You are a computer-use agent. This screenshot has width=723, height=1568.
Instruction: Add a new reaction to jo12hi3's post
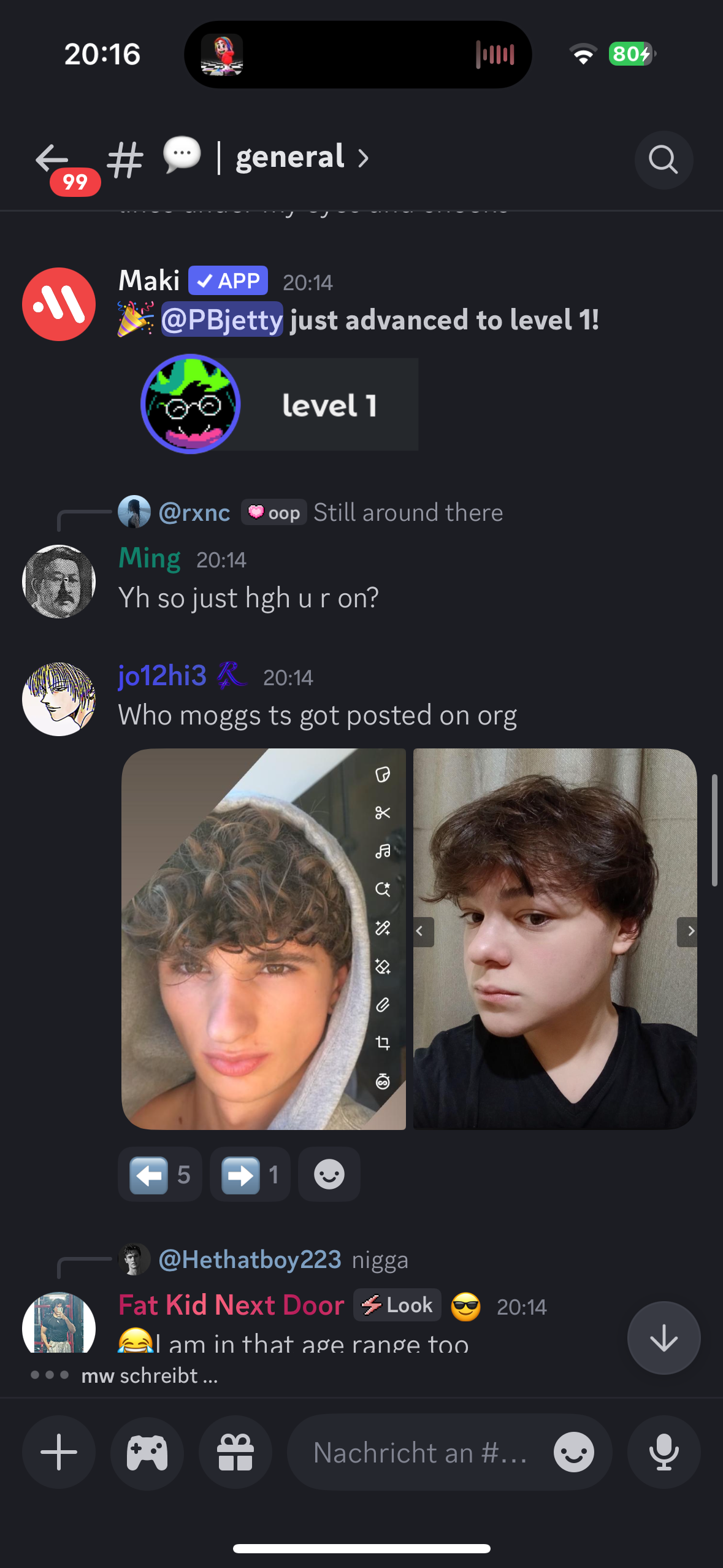[x=329, y=1175]
